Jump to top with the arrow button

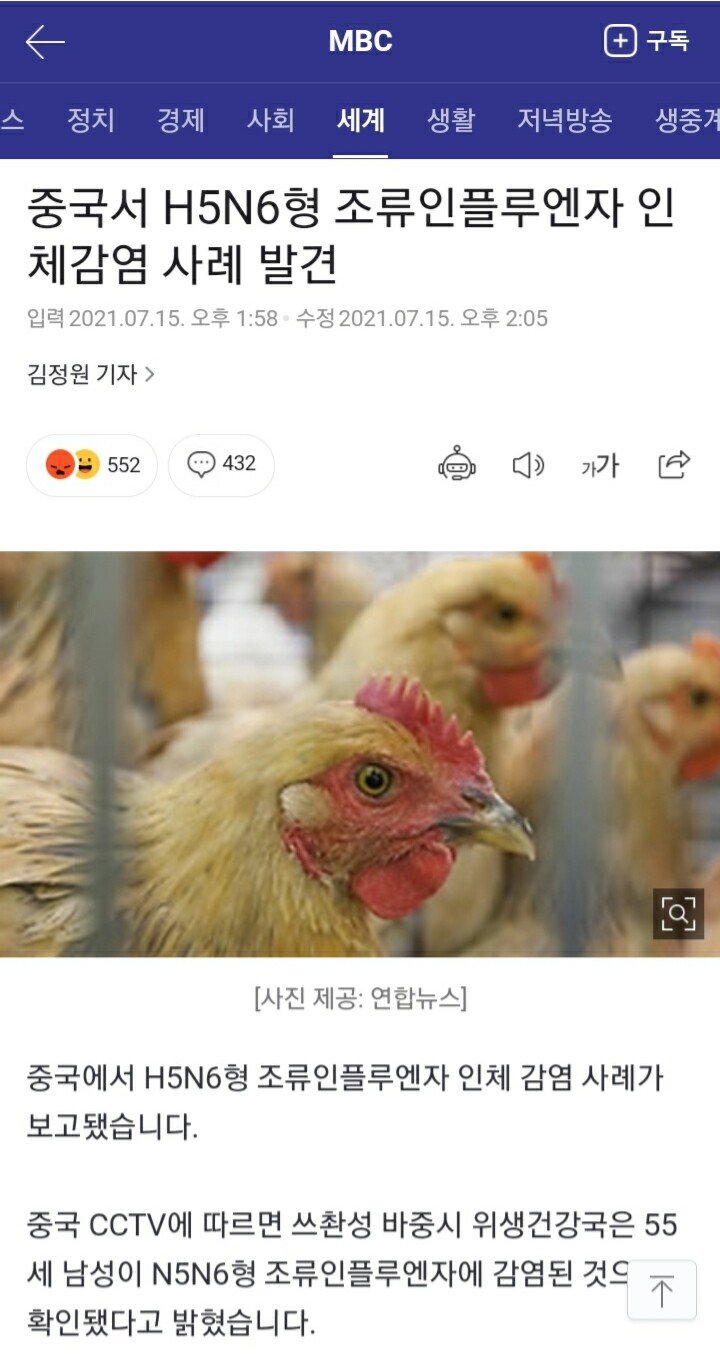coord(662,1290)
